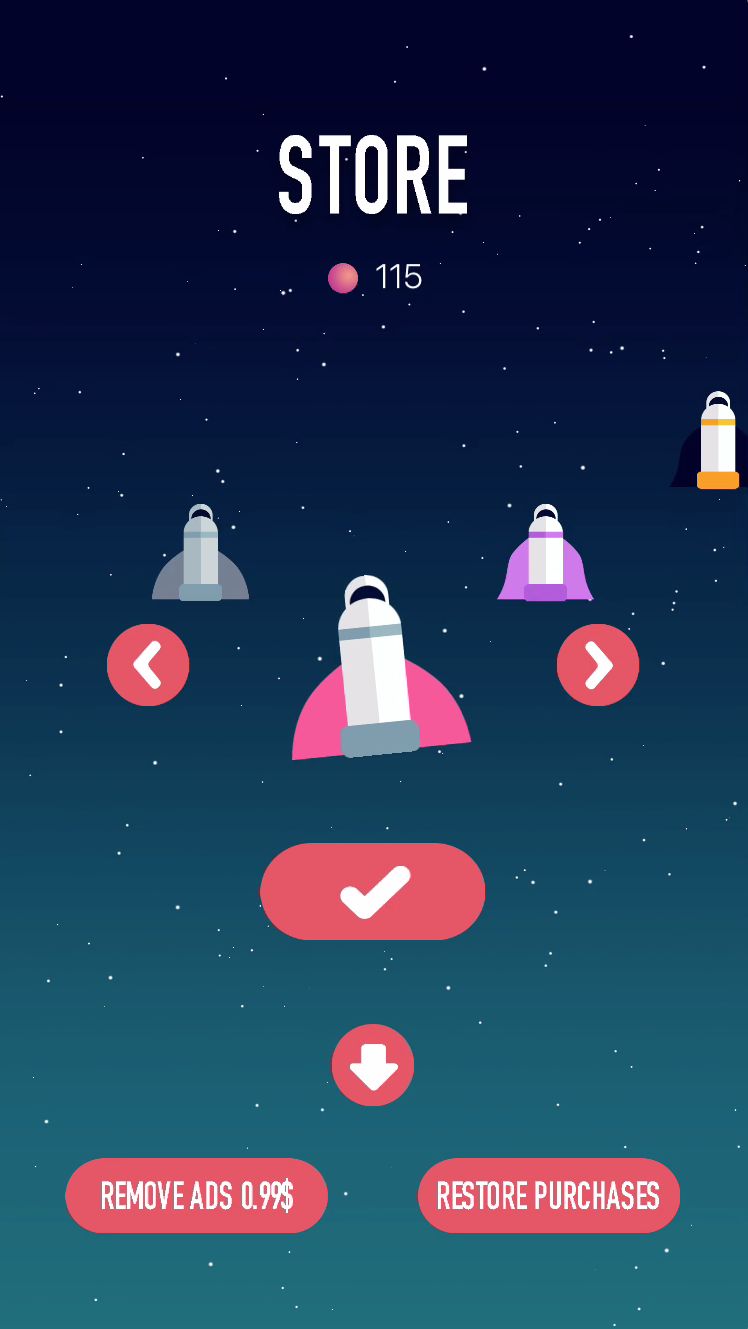Buy Remove Ads for 0.99$
The width and height of the screenshot is (748, 1329).
[197, 1196]
